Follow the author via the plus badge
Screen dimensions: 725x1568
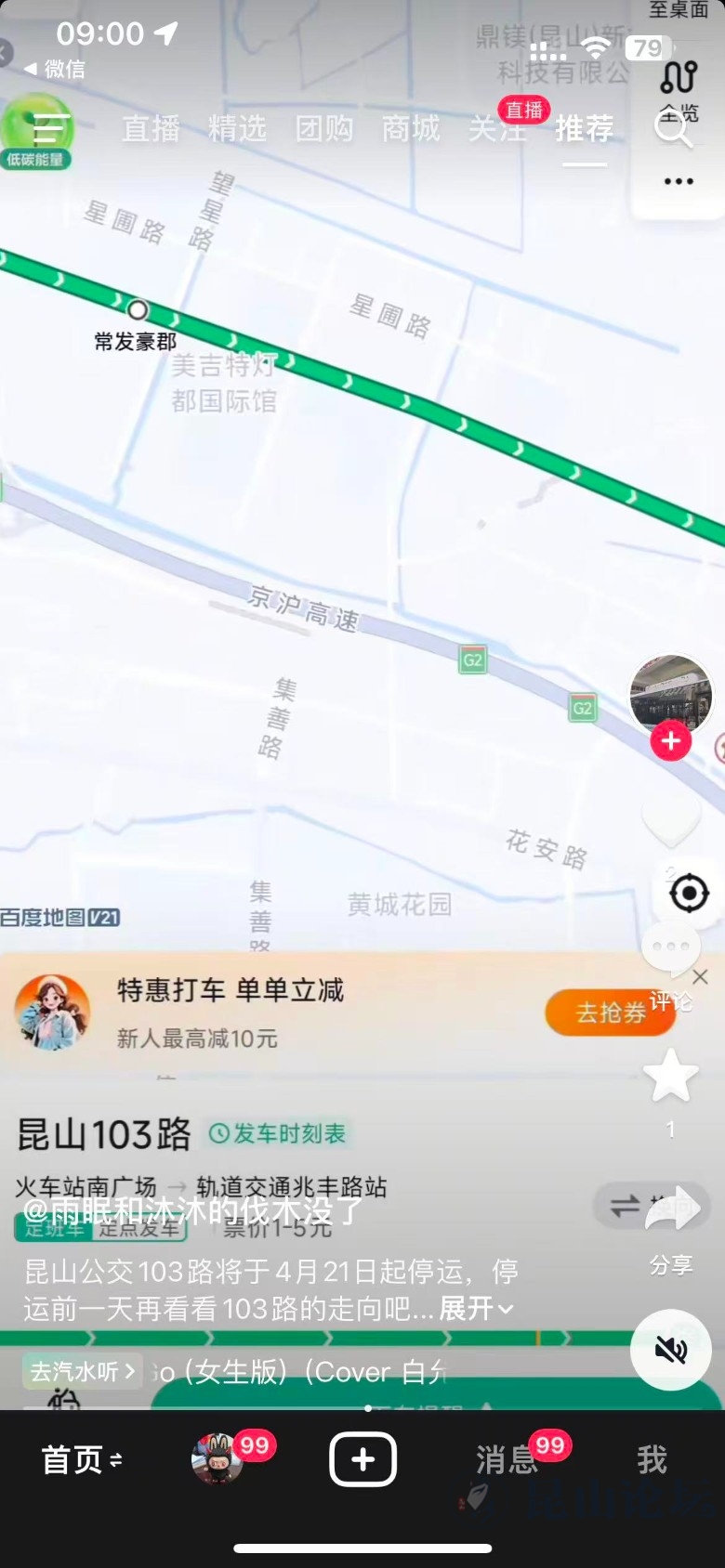tap(670, 741)
